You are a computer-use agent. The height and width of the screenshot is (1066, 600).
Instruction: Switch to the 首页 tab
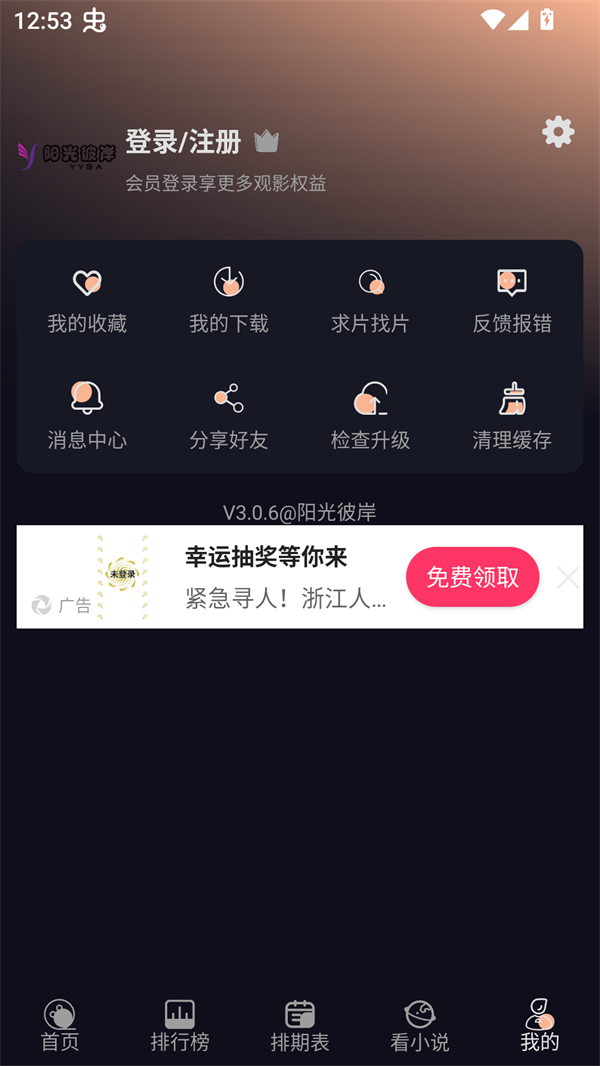click(x=60, y=1026)
